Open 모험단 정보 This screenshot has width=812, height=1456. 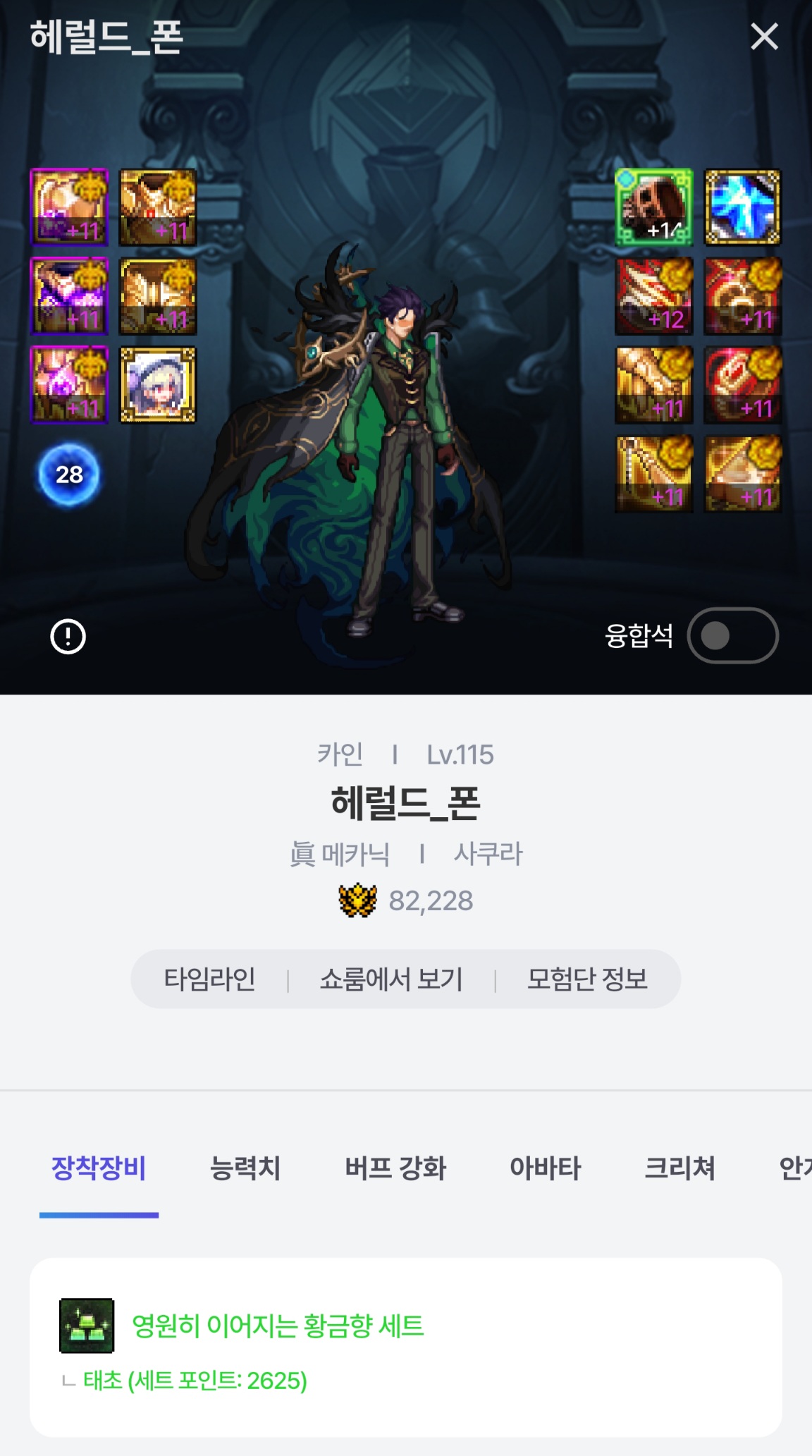(587, 979)
